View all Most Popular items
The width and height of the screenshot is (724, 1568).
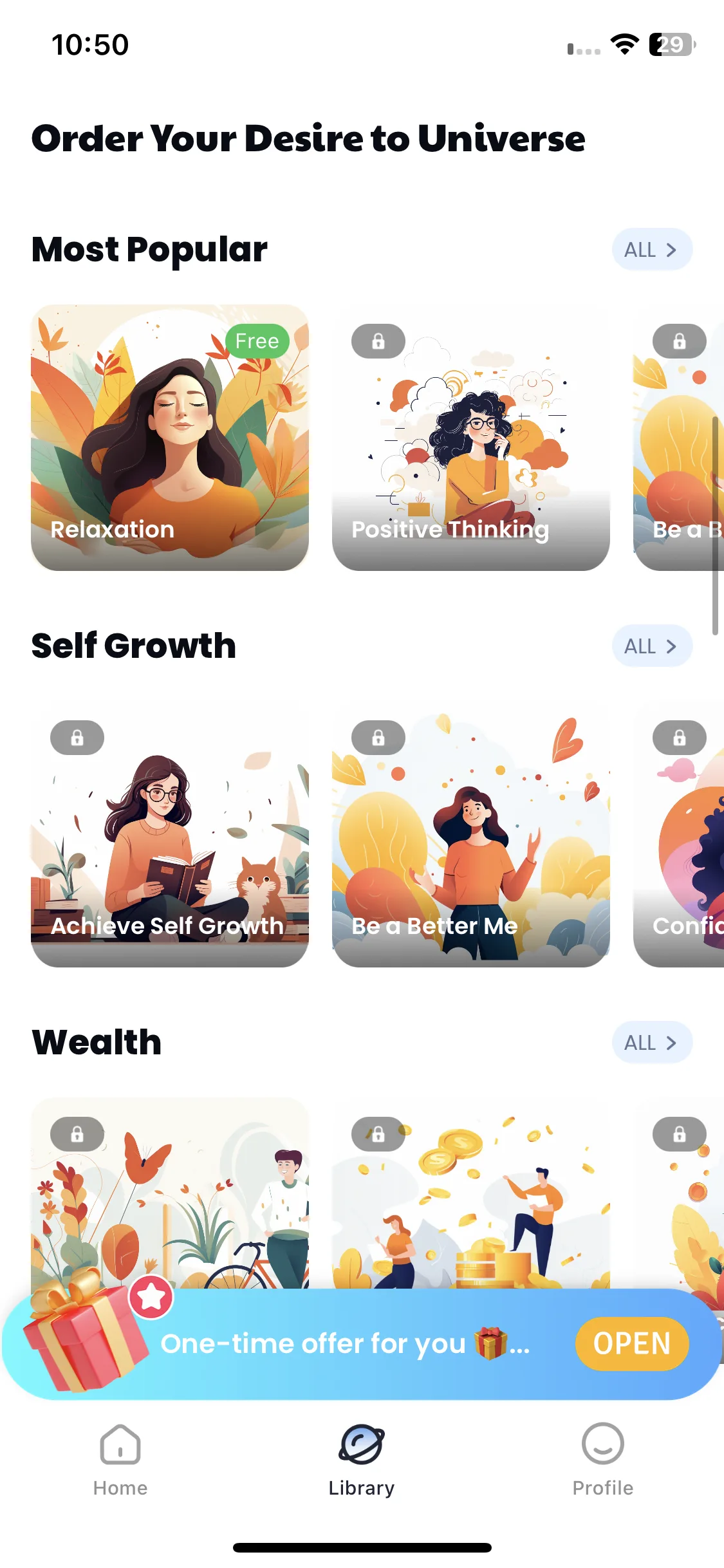(651, 250)
